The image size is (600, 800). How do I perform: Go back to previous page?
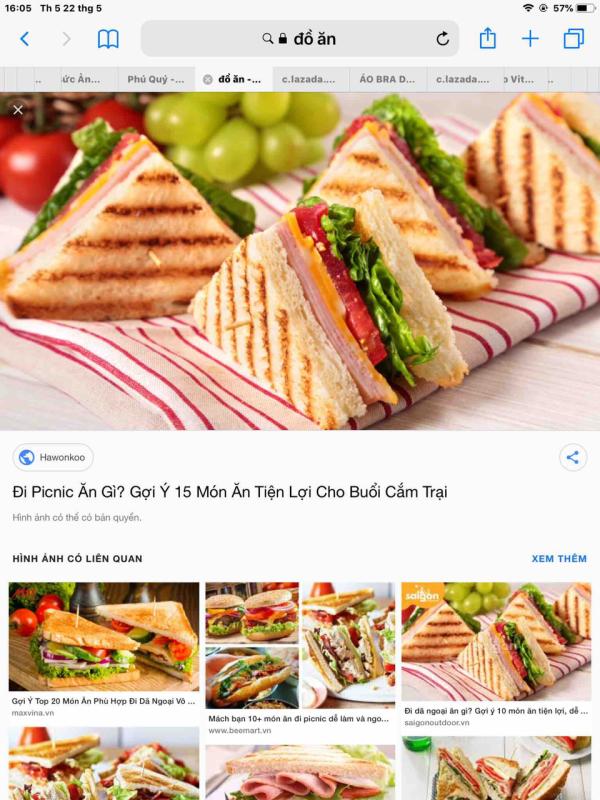(25, 39)
